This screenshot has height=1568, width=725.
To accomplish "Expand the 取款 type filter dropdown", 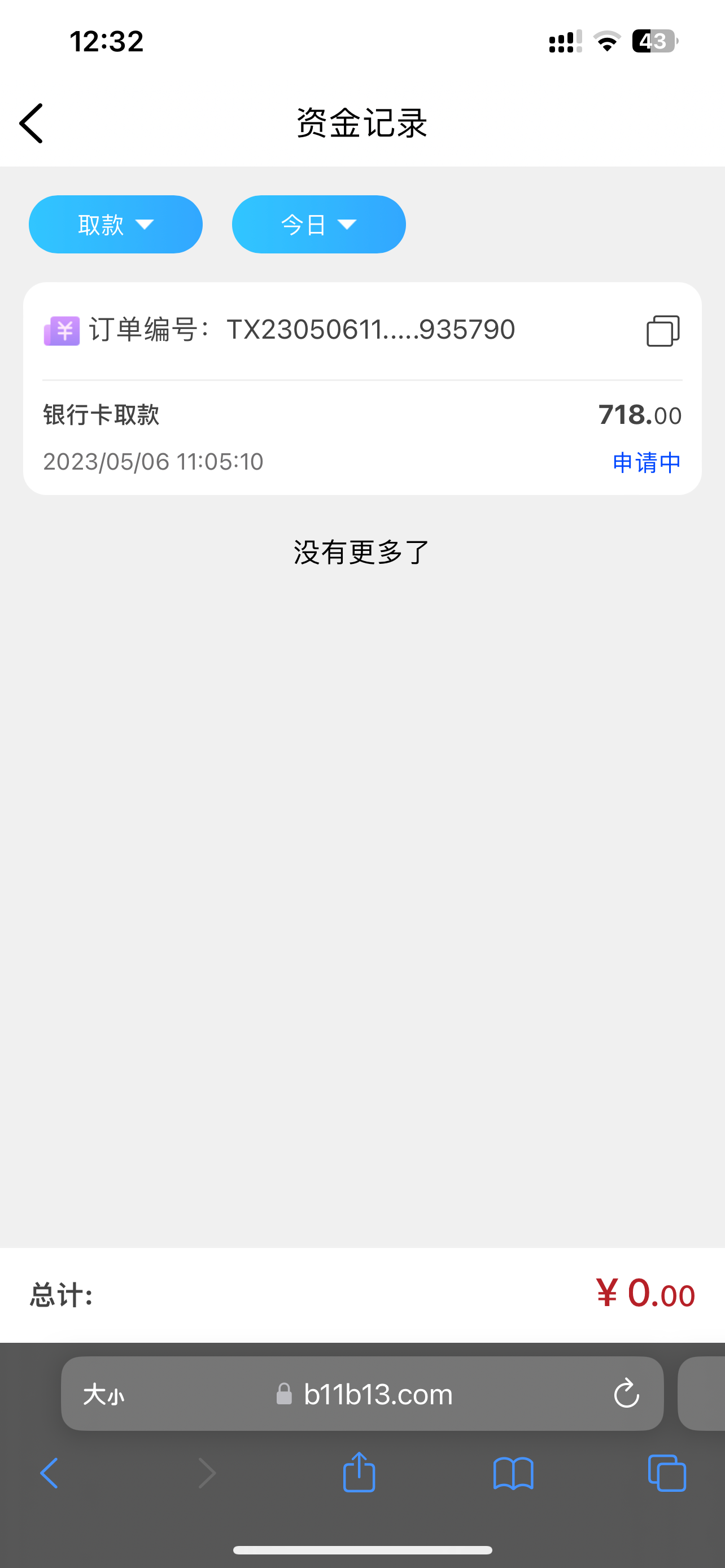I will pyautogui.click(x=116, y=225).
